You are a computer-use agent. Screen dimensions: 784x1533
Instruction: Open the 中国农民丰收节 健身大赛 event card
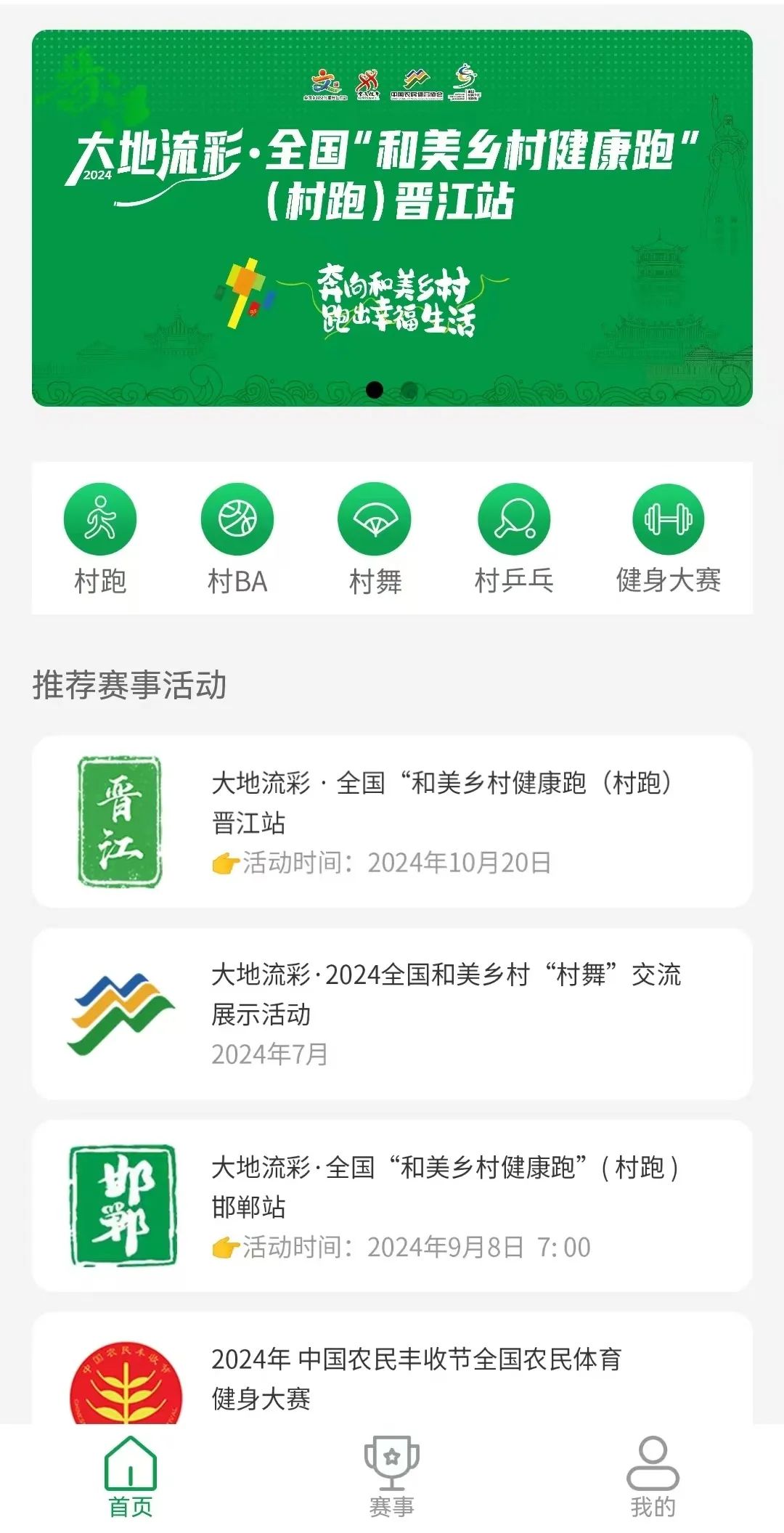392,1376
